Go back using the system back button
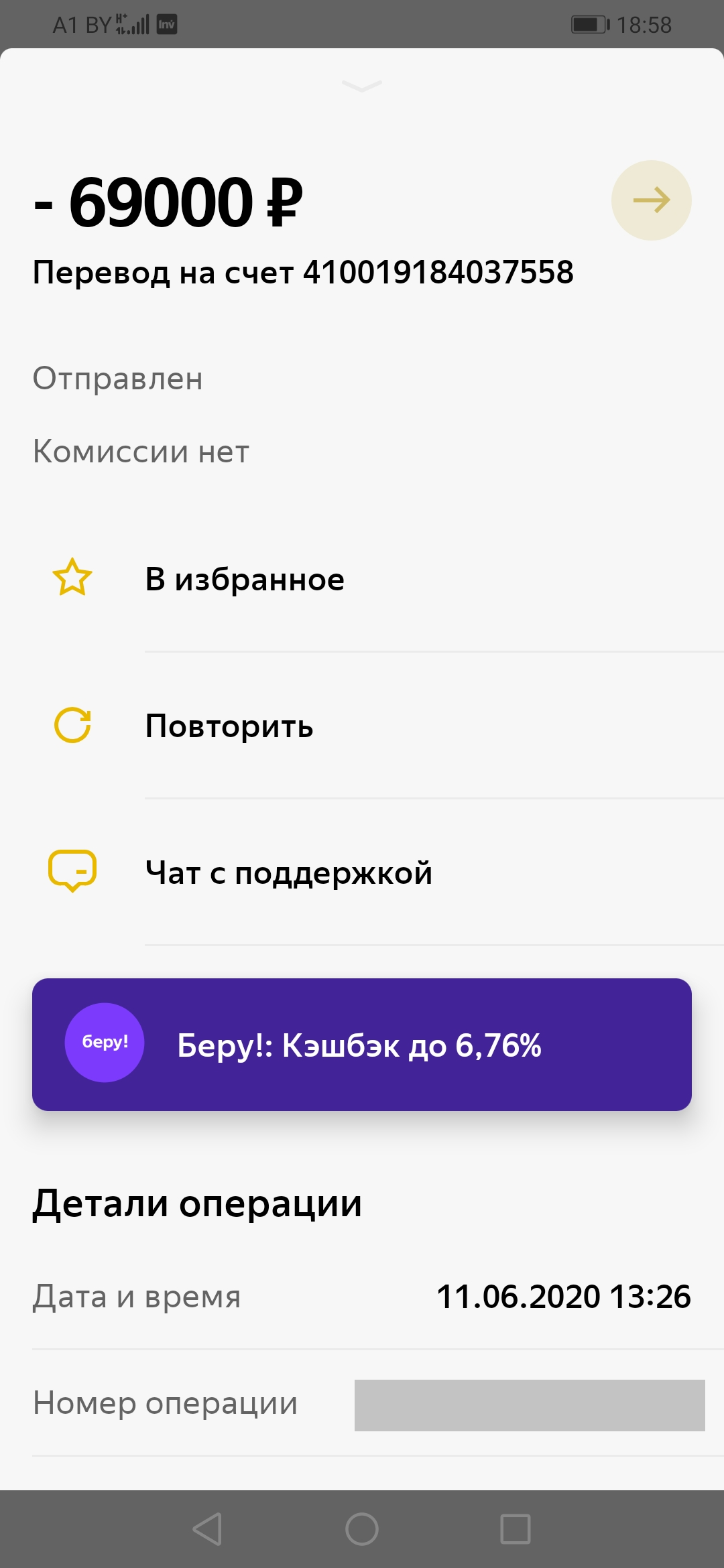Image resolution: width=724 pixels, height=1568 pixels. (208, 1529)
